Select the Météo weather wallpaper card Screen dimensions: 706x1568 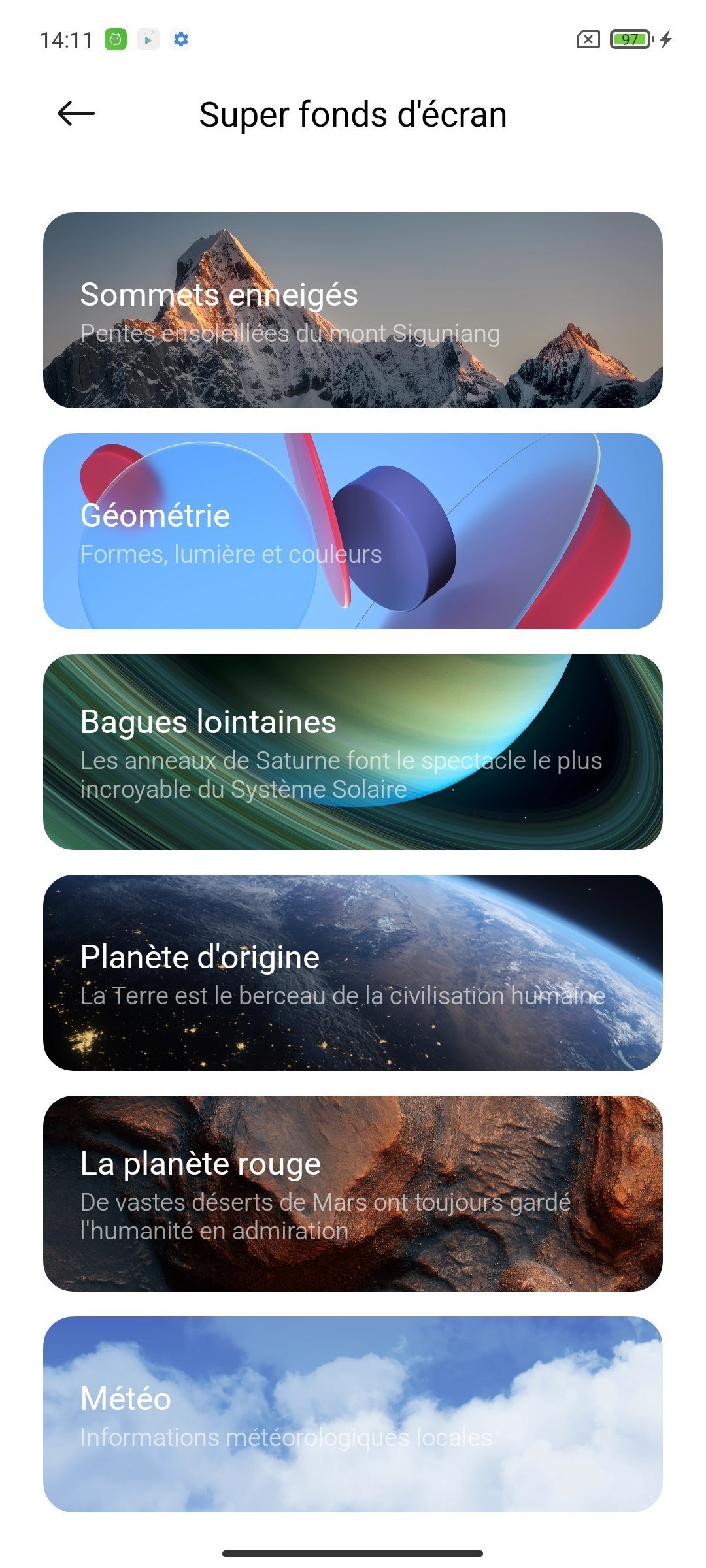coord(353,1414)
